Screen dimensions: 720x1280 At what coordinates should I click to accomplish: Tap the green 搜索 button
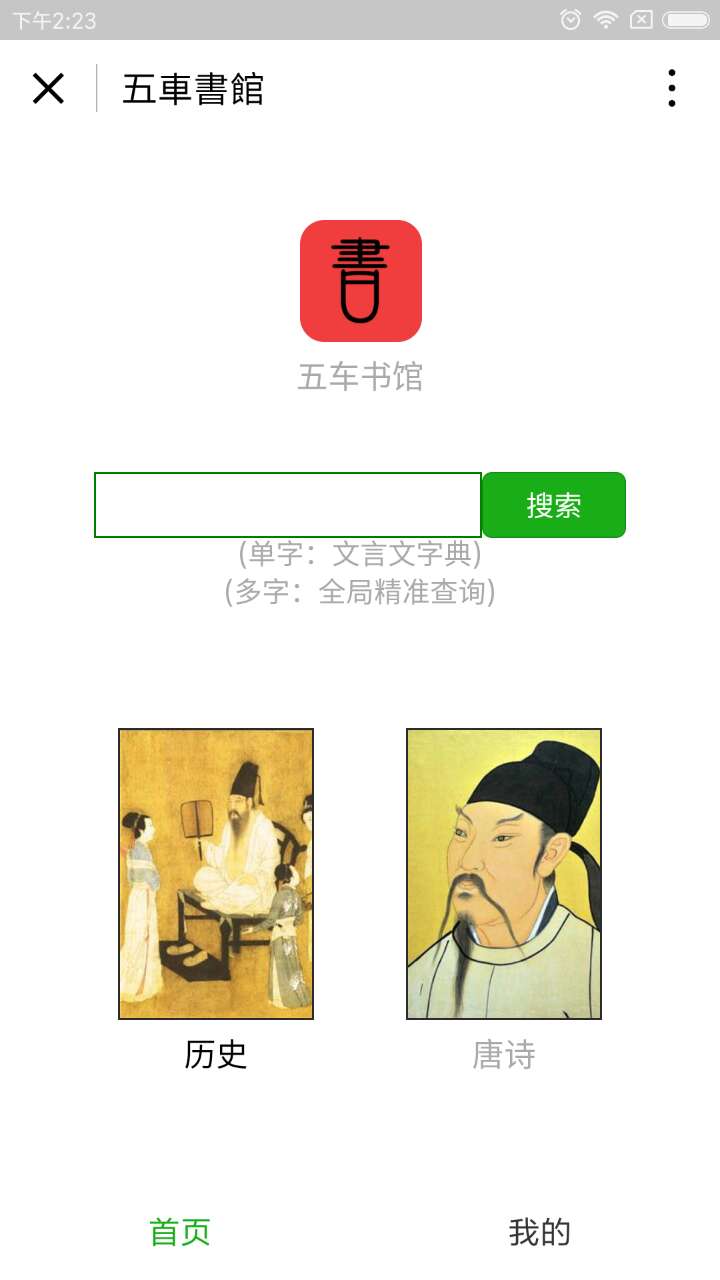click(554, 505)
